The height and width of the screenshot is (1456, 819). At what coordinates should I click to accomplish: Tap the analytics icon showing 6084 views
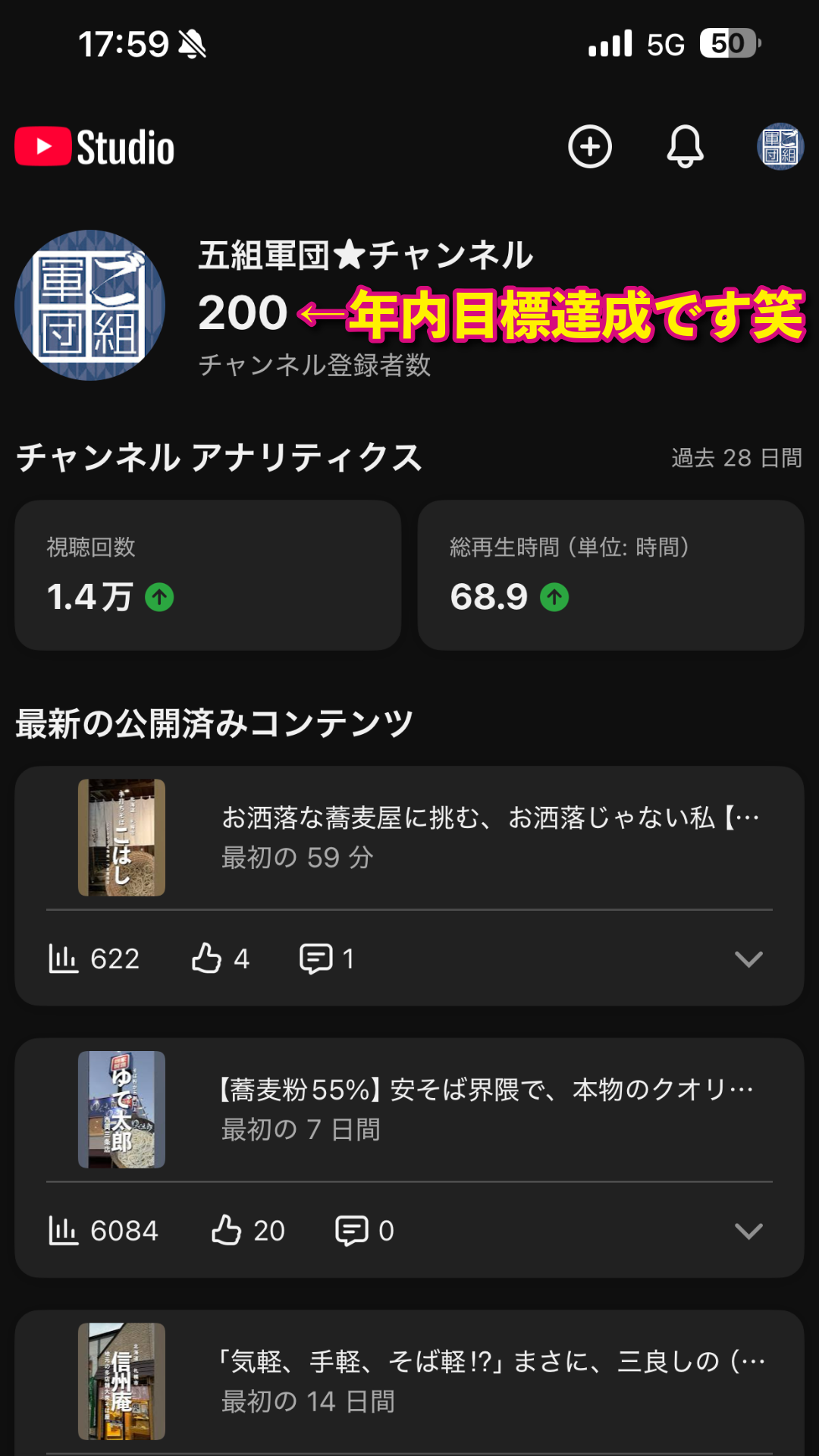coord(67,1231)
